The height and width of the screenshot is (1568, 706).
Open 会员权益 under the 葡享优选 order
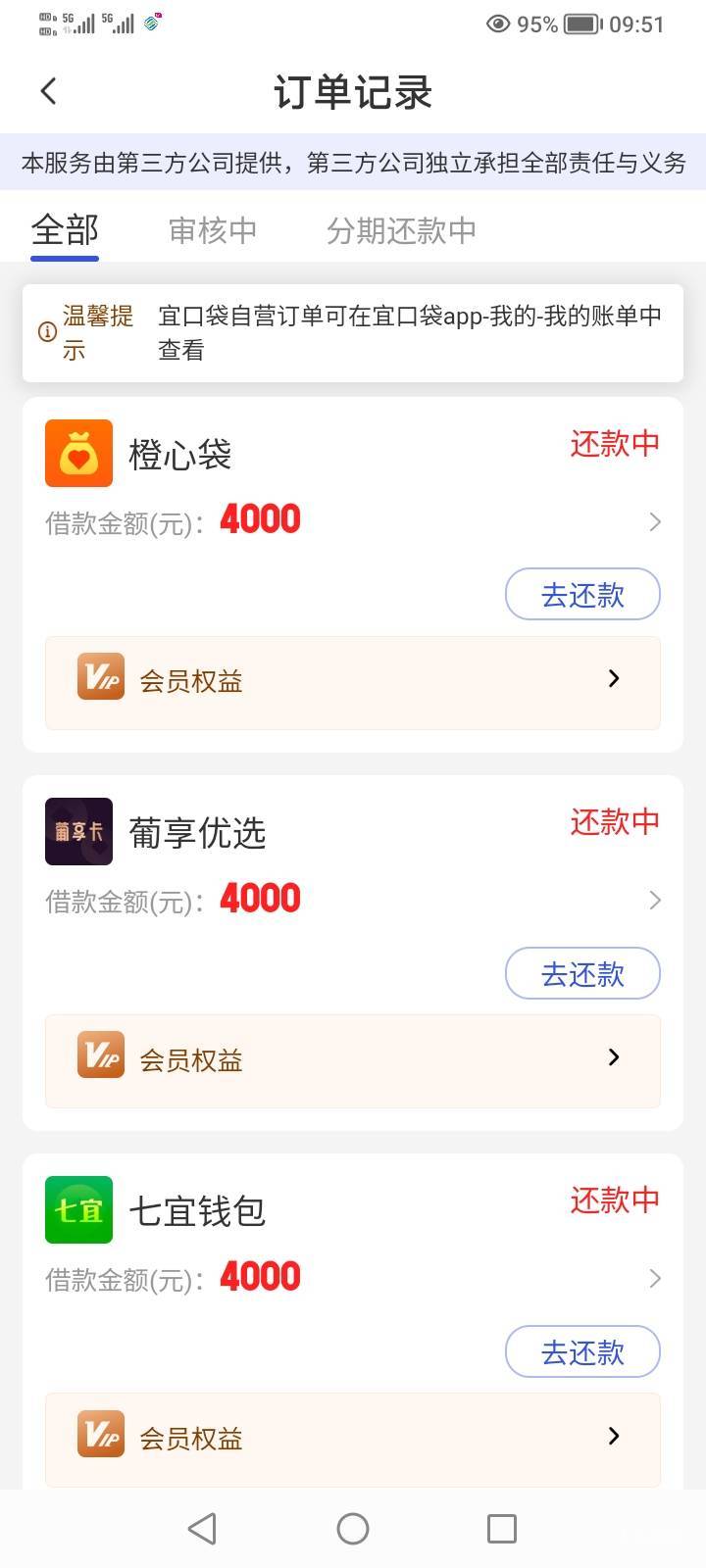pos(353,1060)
